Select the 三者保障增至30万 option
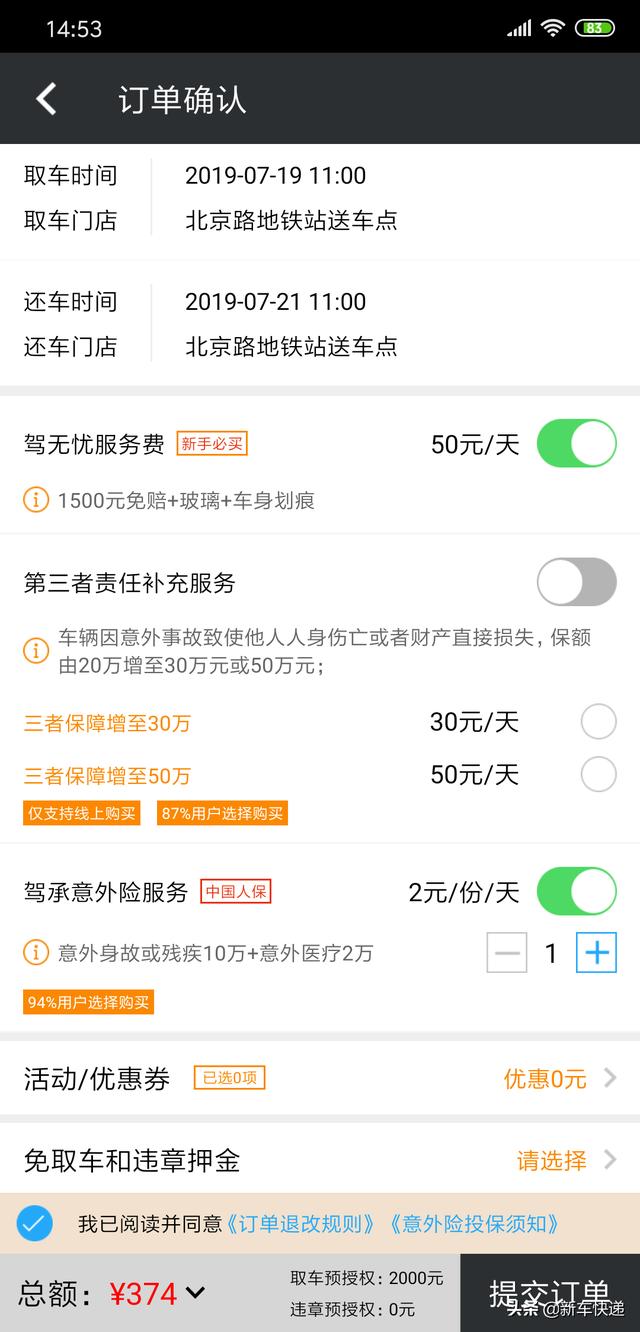Image resolution: width=640 pixels, height=1332 pixels. click(x=598, y=722)
